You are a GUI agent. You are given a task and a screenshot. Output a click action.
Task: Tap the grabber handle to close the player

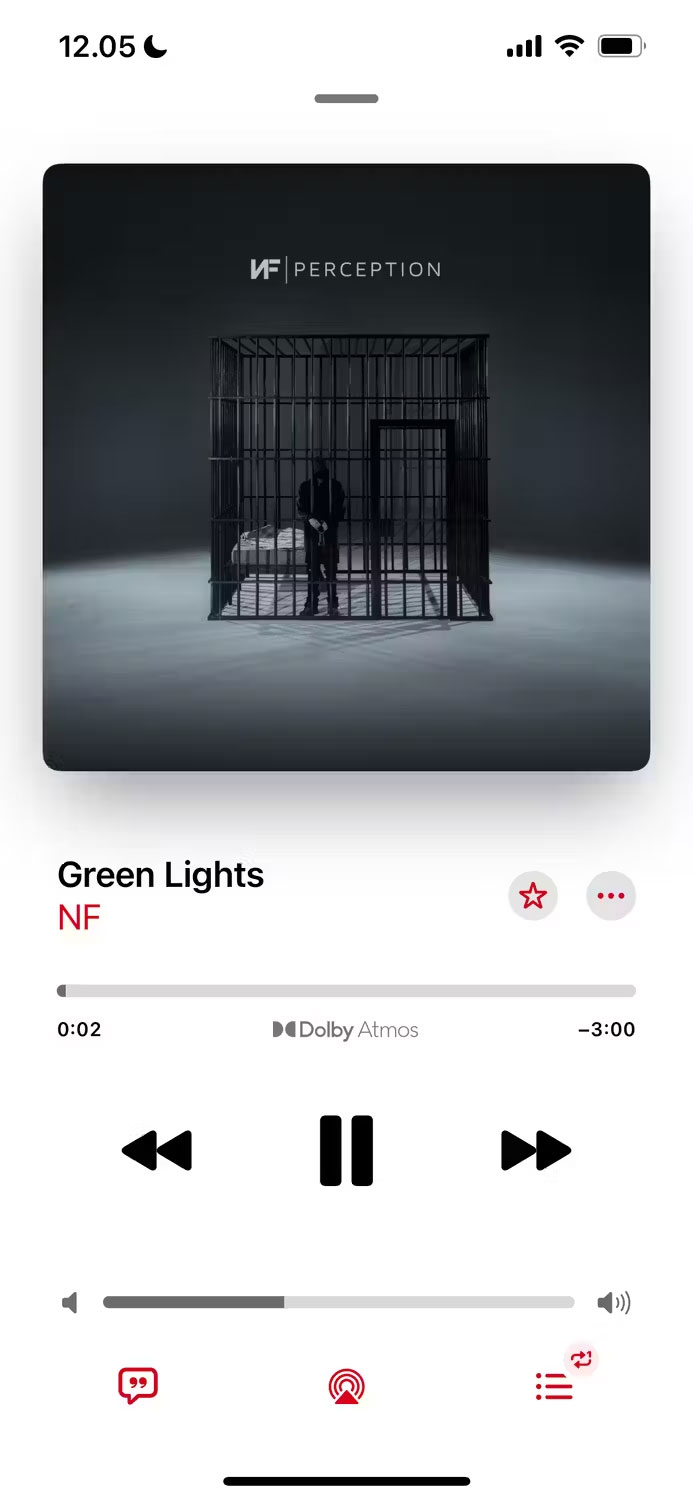pyautogui.click(x=346, y=99)
